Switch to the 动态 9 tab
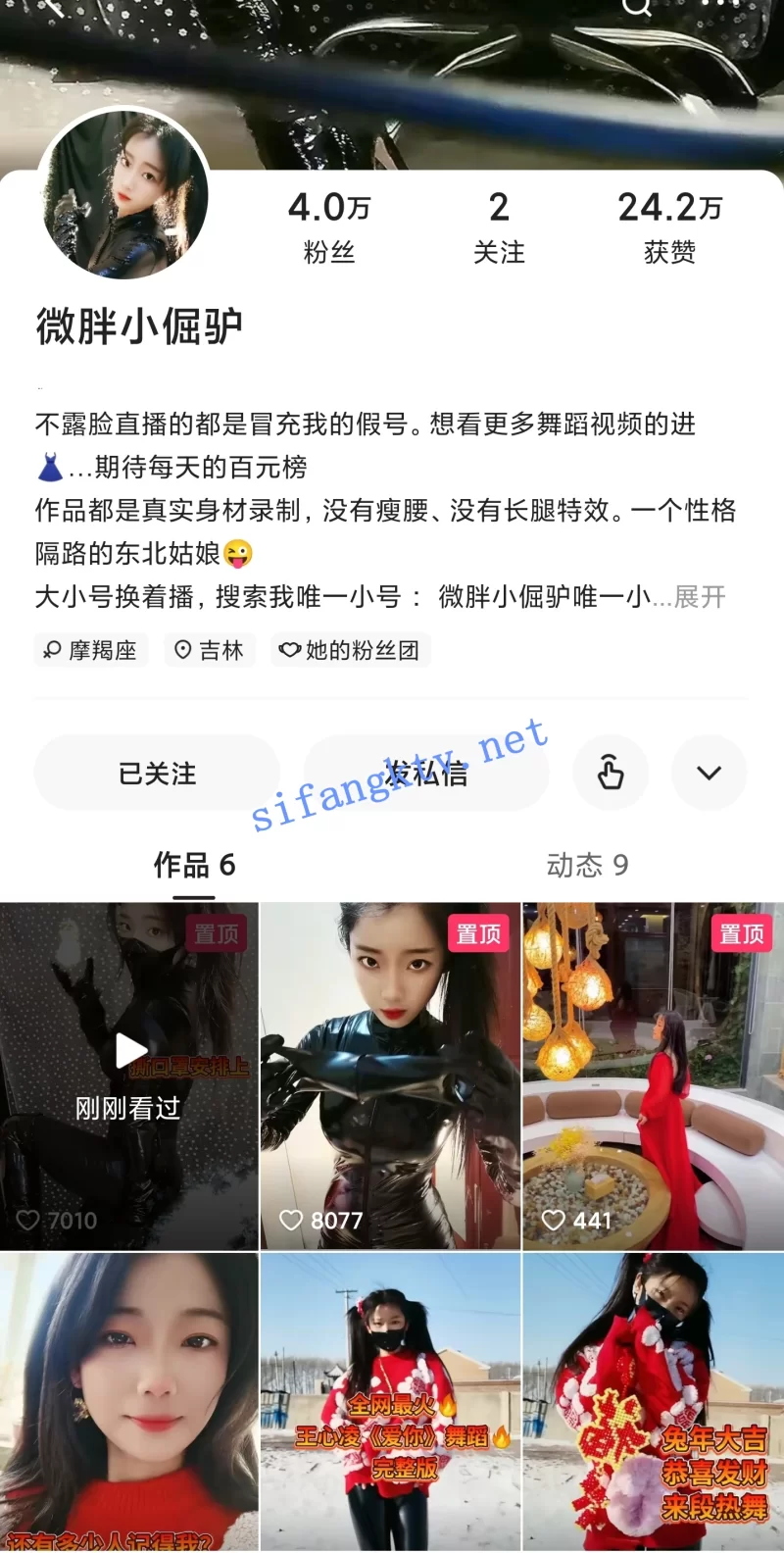This screenshot has width=784, height=1553. click(x=587, y=865)
